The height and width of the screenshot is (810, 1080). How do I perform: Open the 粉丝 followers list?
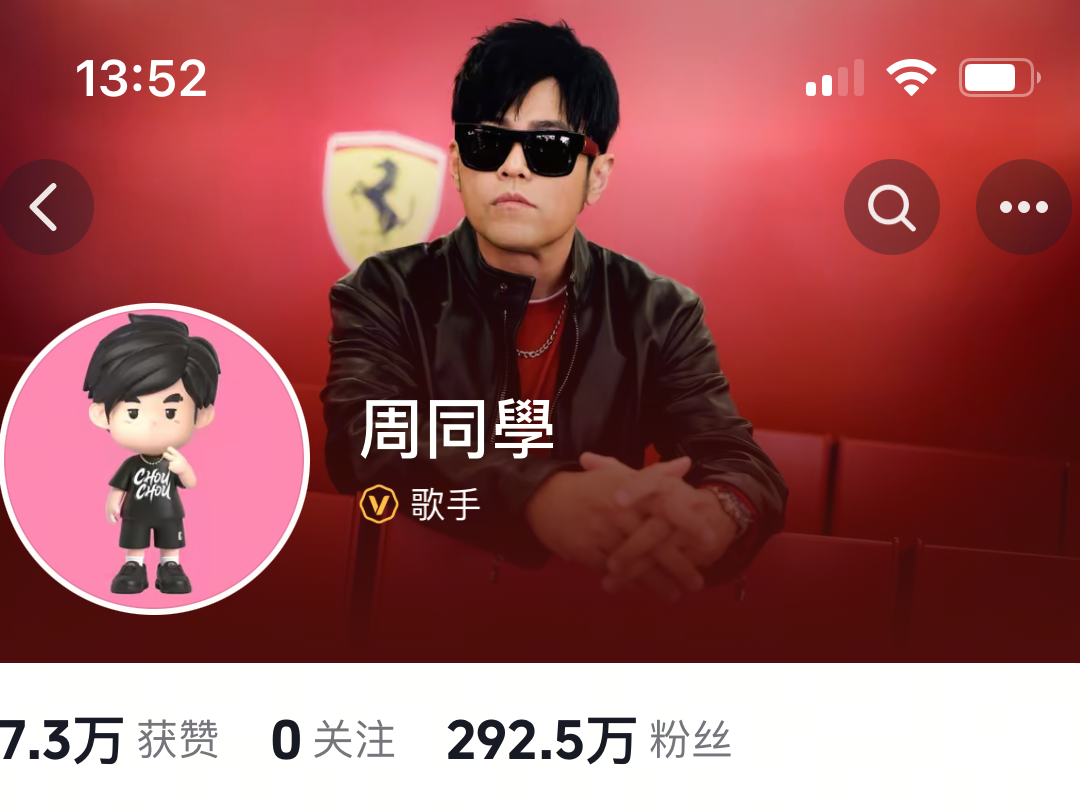pos(590,741)
